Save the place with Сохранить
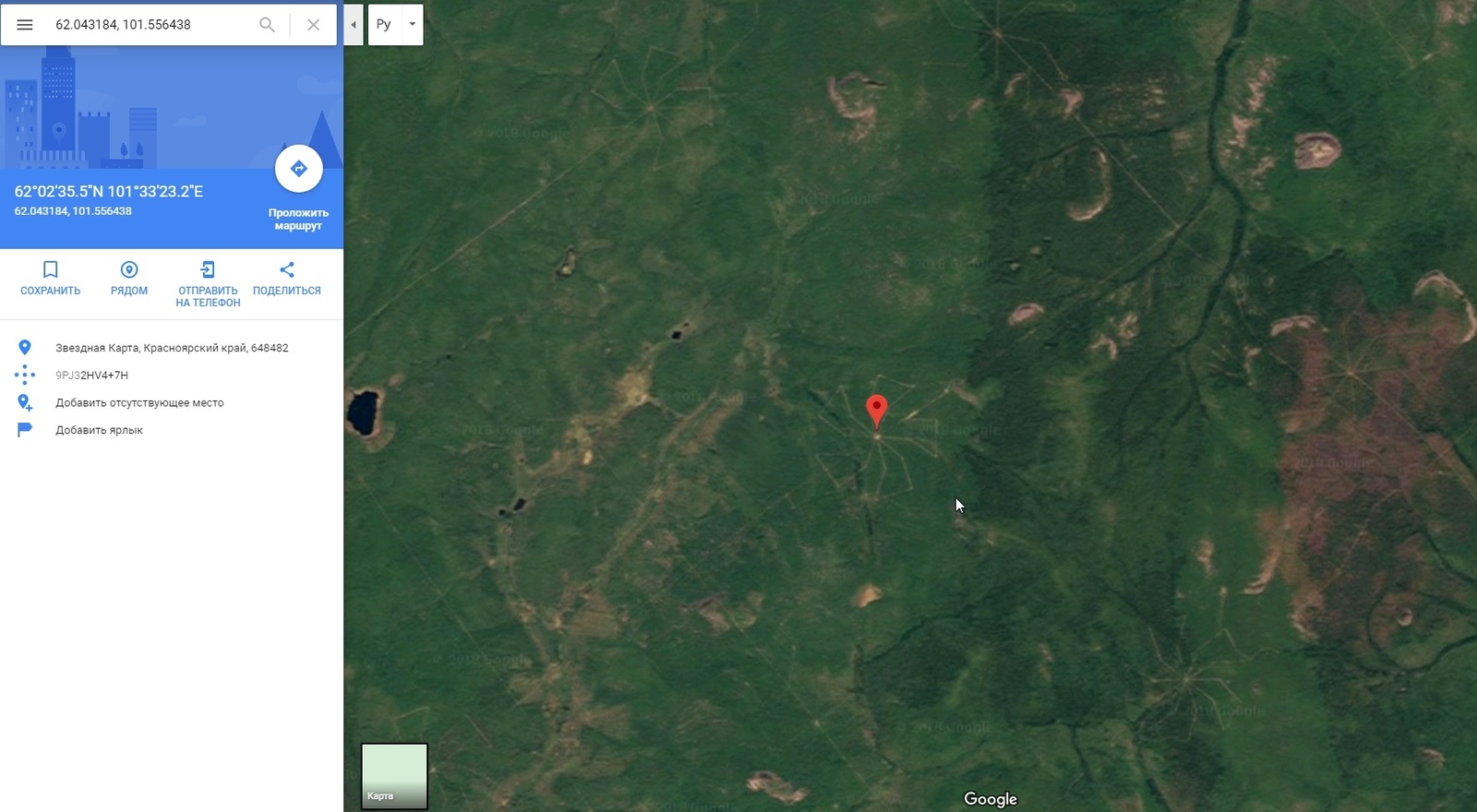Viewport: 1477px width, 812px height. point(51,279)
